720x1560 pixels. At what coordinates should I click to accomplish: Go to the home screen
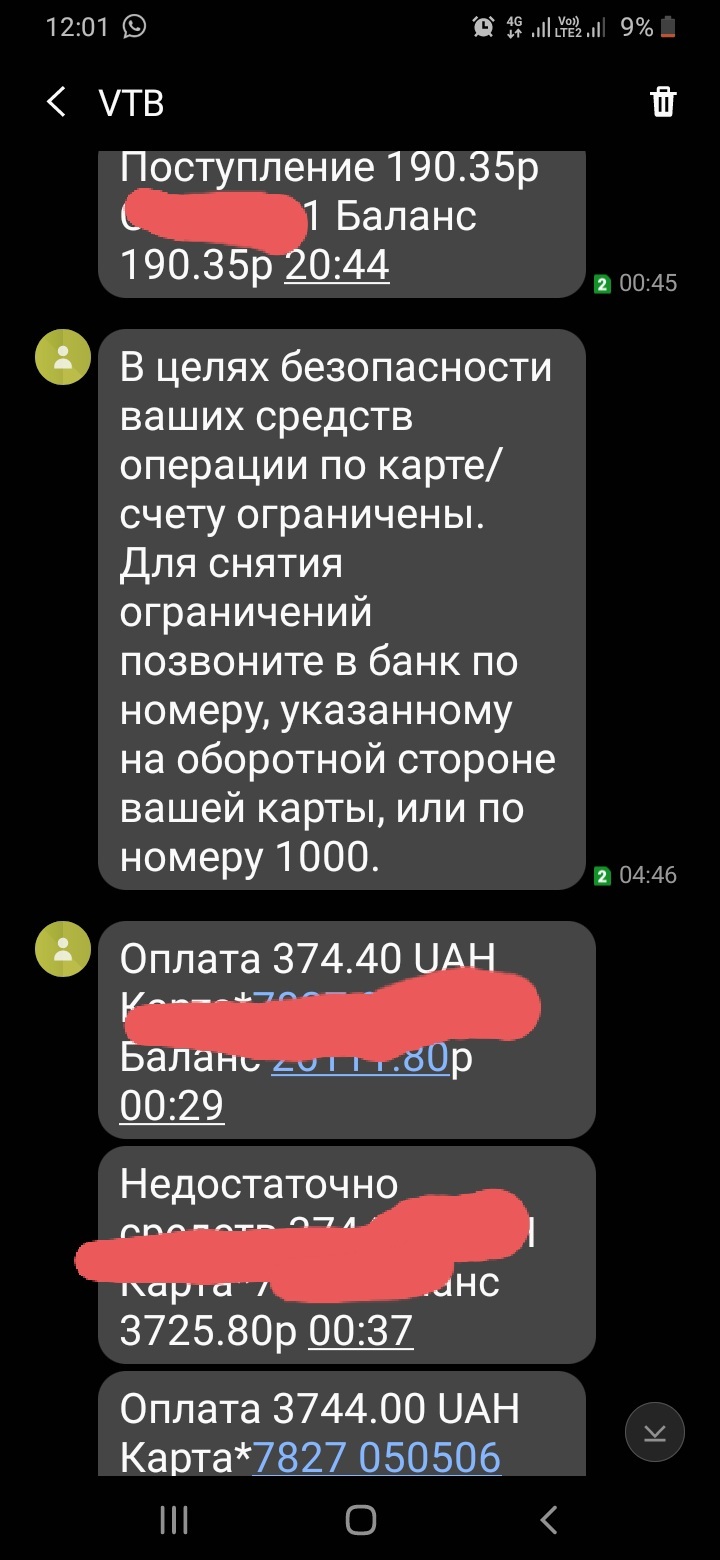[x=360, y=1520]
